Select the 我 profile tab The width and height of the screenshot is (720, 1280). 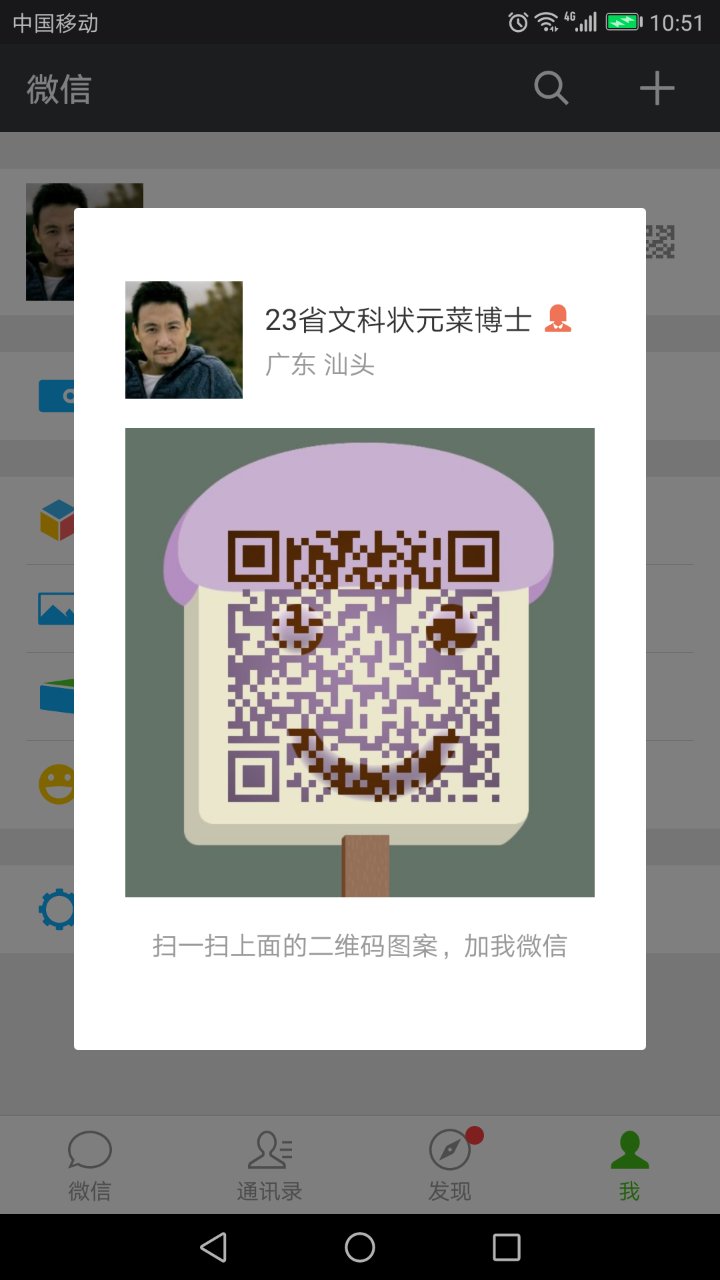pos(629,1166)
